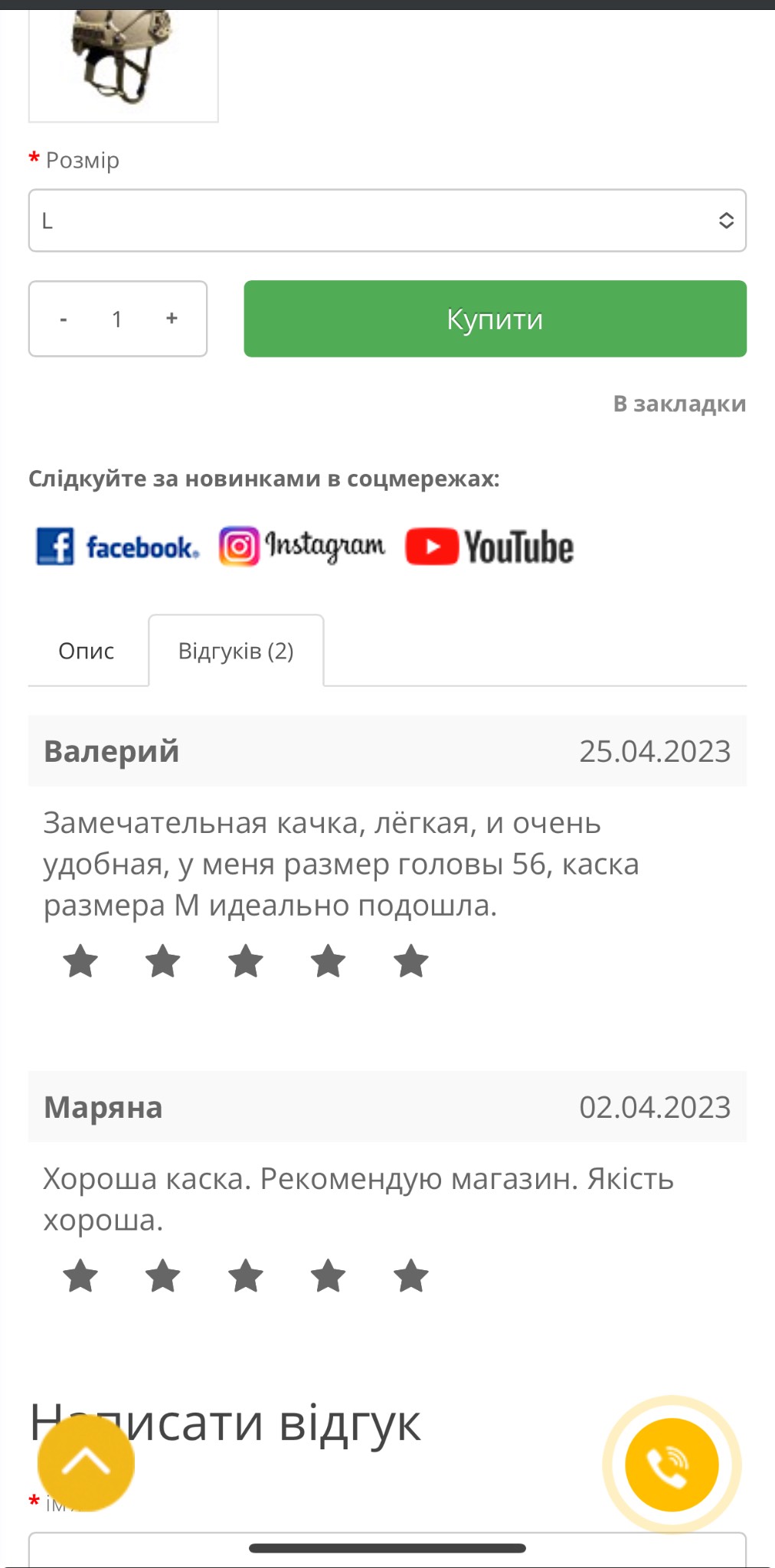Select the helmet thumbnail image
The width and height of the screenshot is (775, 1568).
[x=123, y=64]
